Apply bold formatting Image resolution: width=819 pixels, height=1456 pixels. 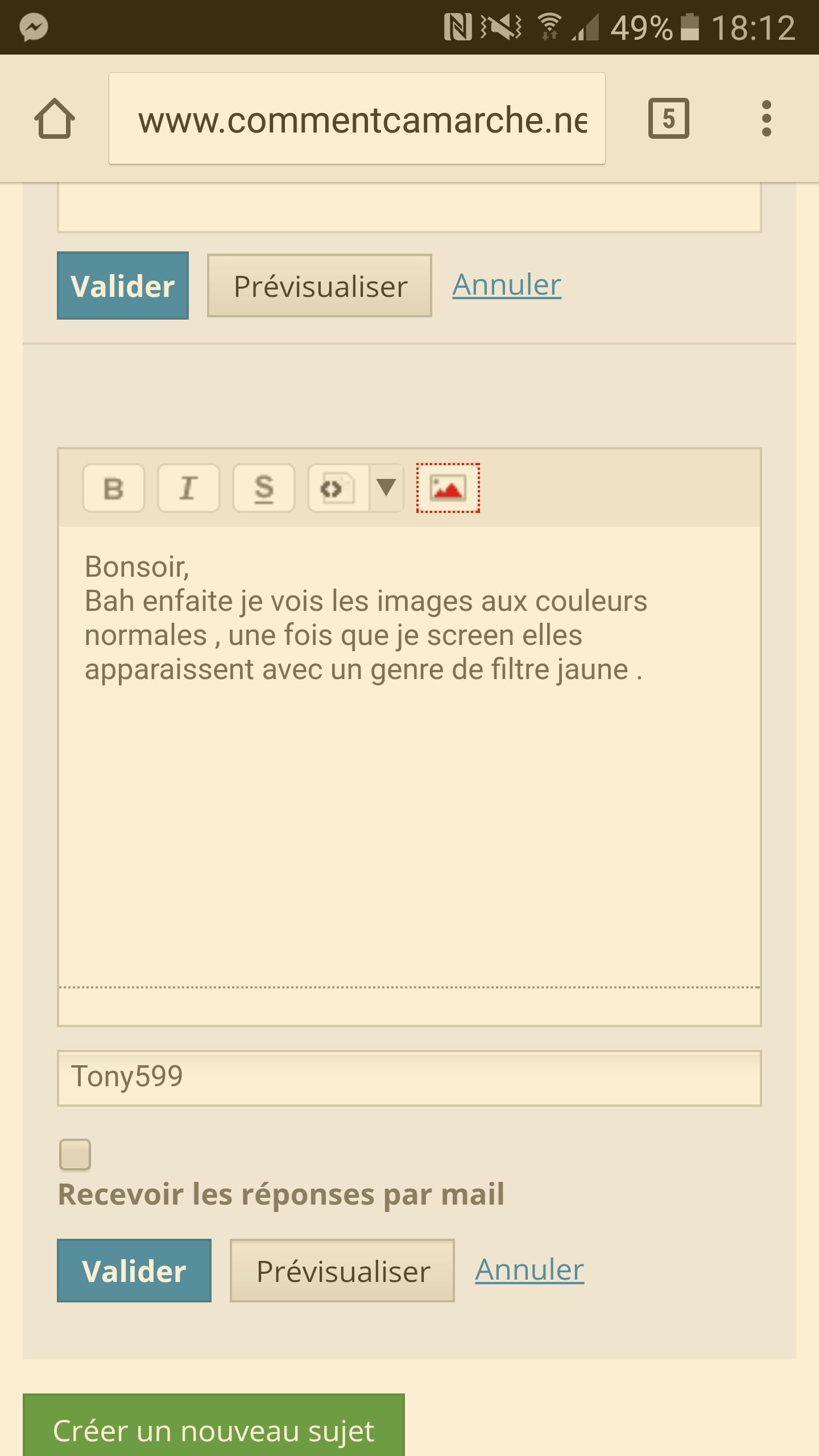pos(114,488)
